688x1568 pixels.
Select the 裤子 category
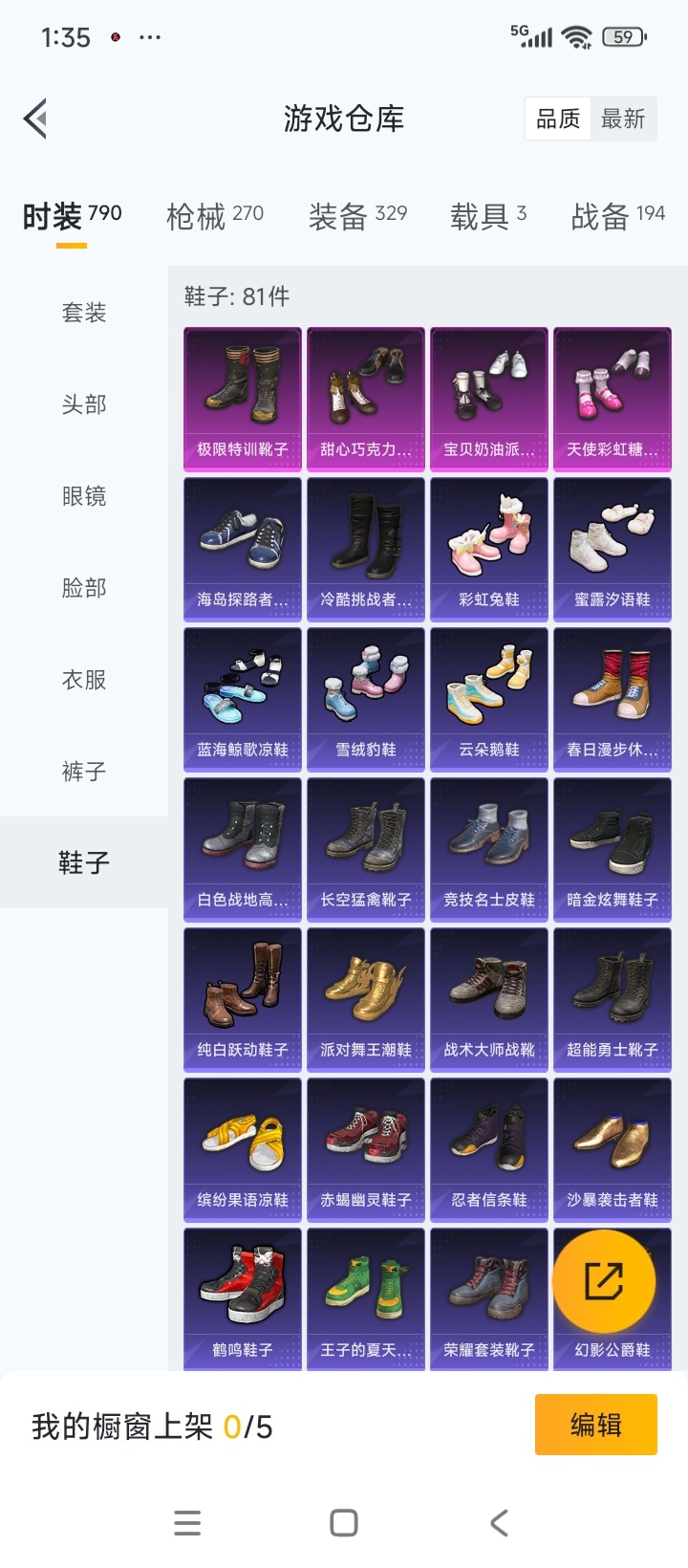84,772
